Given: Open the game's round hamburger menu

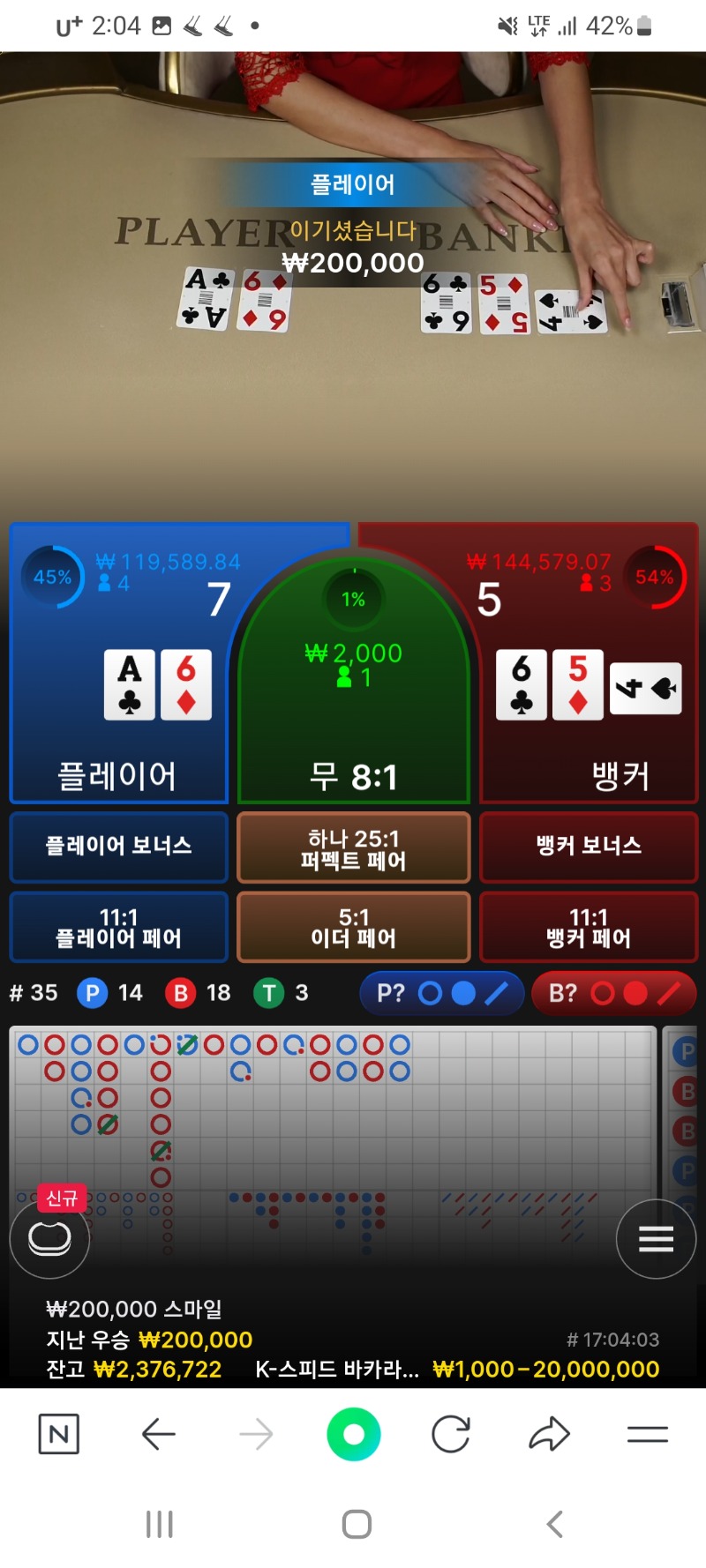Looking at the screenshot, I should tap(656, 1238).
